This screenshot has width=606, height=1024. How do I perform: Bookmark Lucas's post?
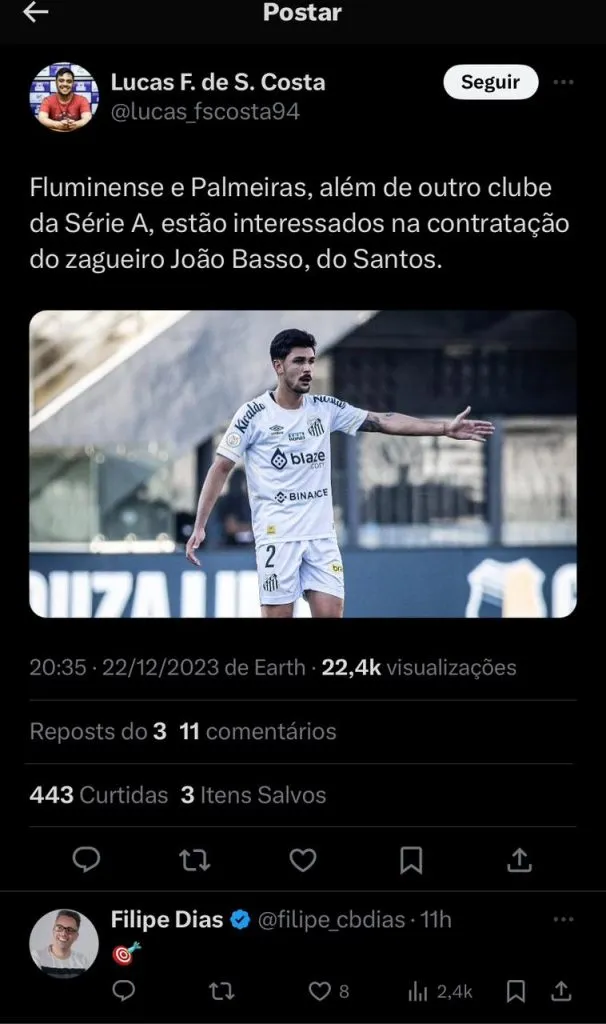[410, 860]
